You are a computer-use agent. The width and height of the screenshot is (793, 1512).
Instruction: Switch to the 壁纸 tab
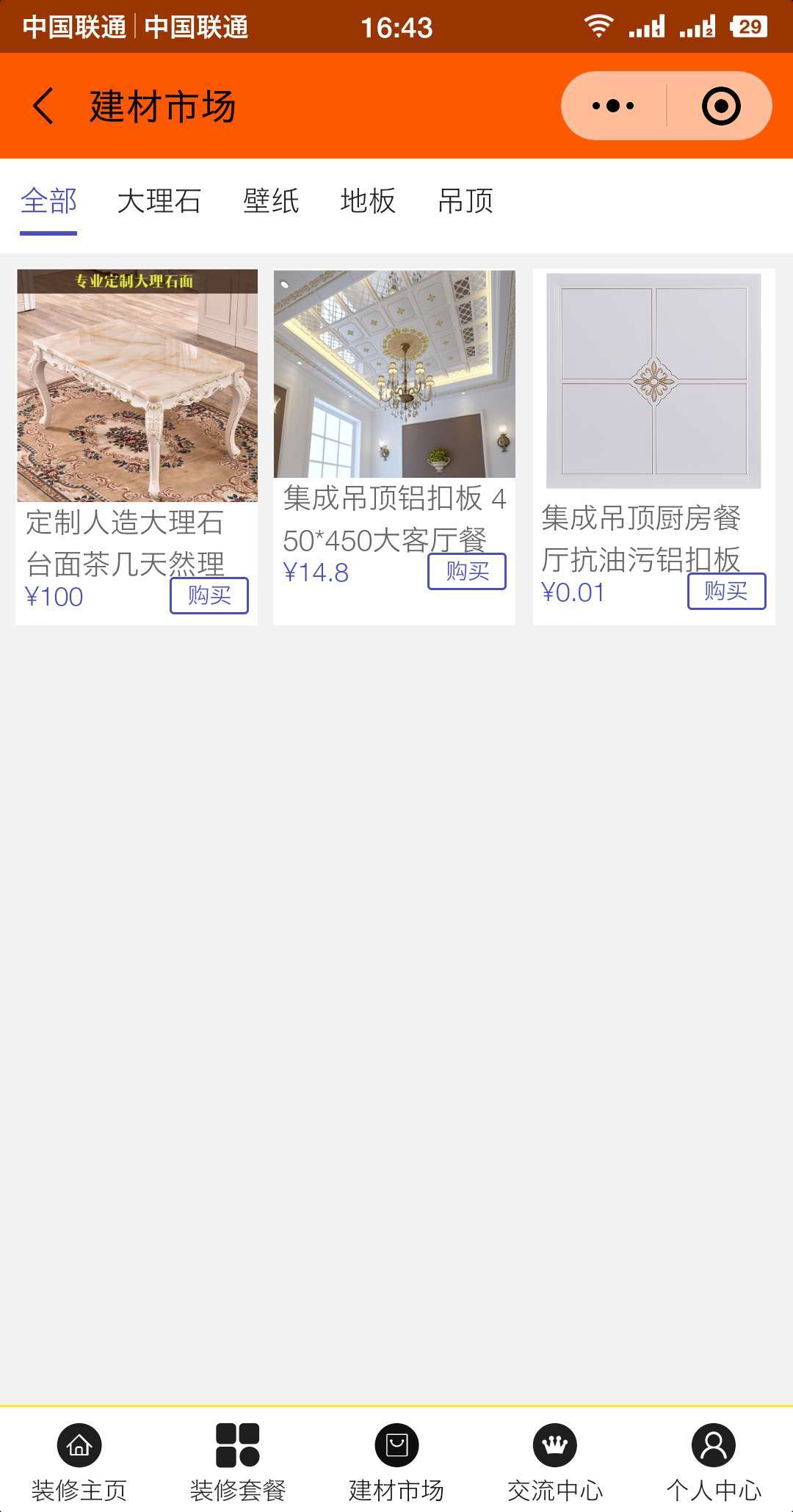tap(271, 201)
